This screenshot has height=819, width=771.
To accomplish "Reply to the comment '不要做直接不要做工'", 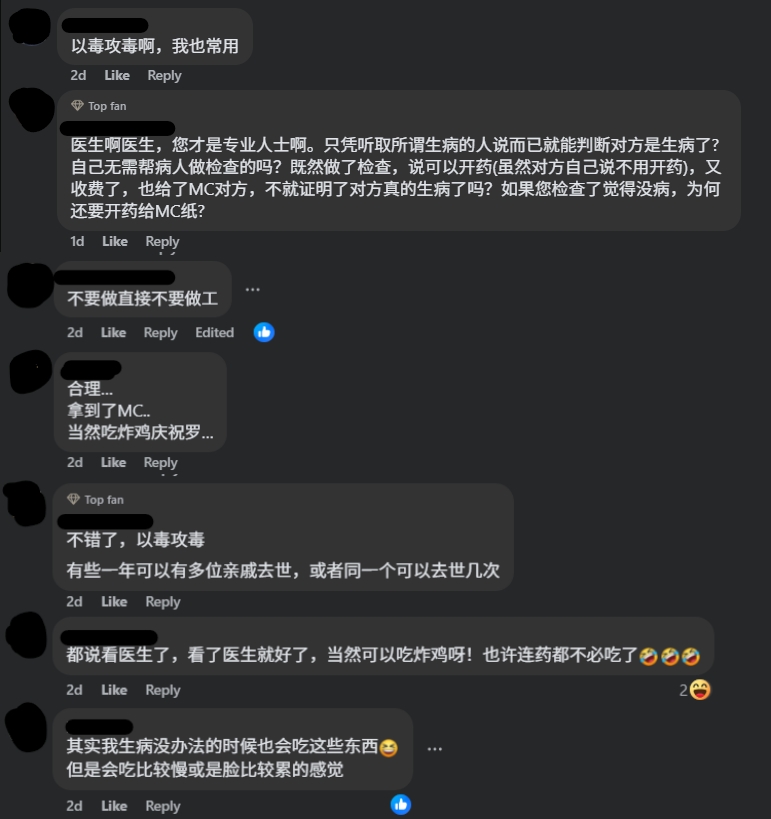I will (160, 333).
